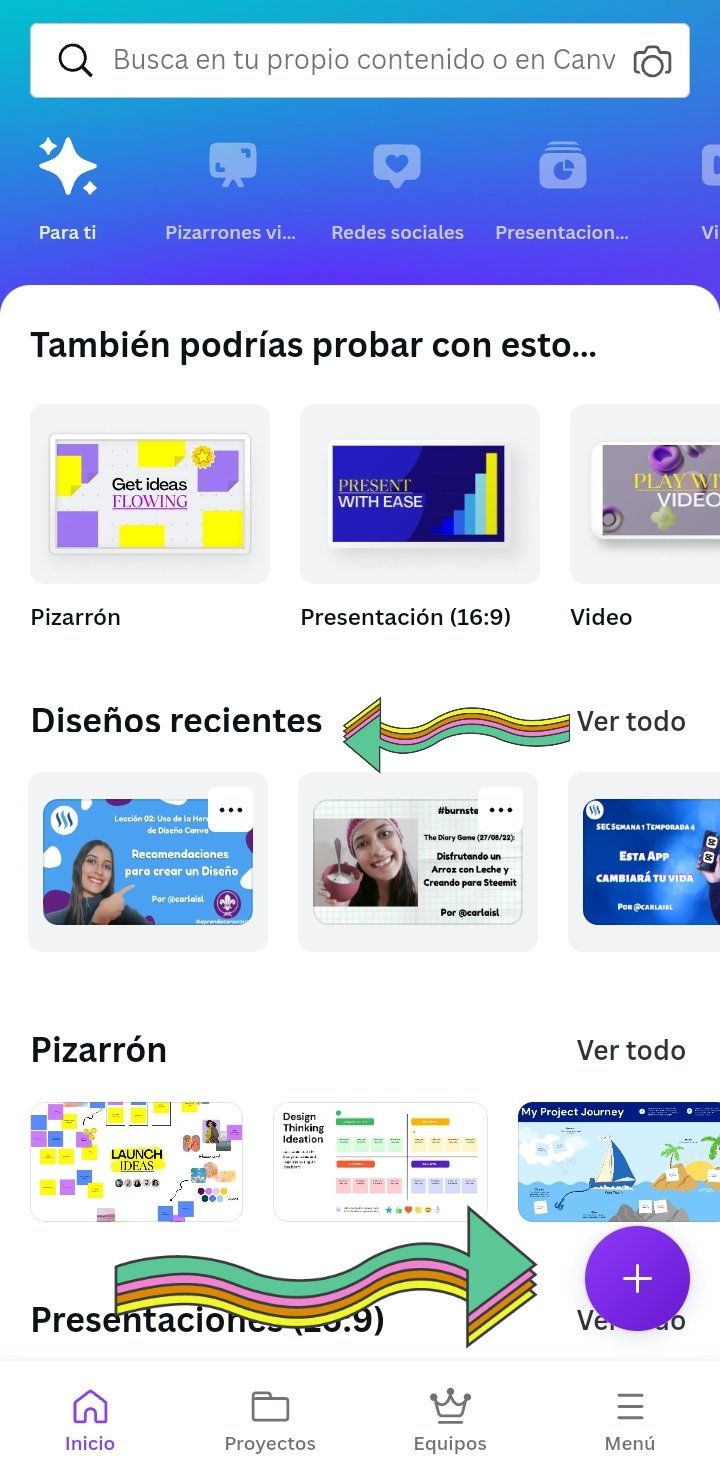Image resolution: width=720 pixels, height=1464 pixels.
Task: View all Diseños recientes
Action: tap(631, 721)
